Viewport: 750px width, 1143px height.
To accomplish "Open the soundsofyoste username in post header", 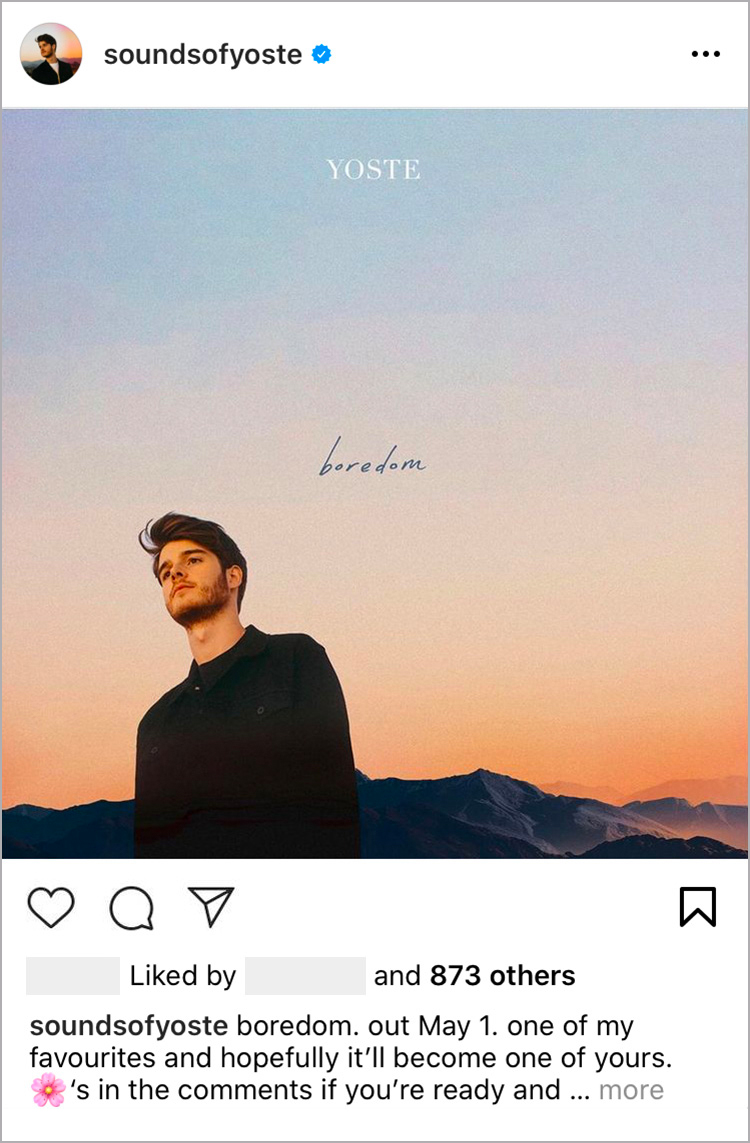I will pos(202,54).
